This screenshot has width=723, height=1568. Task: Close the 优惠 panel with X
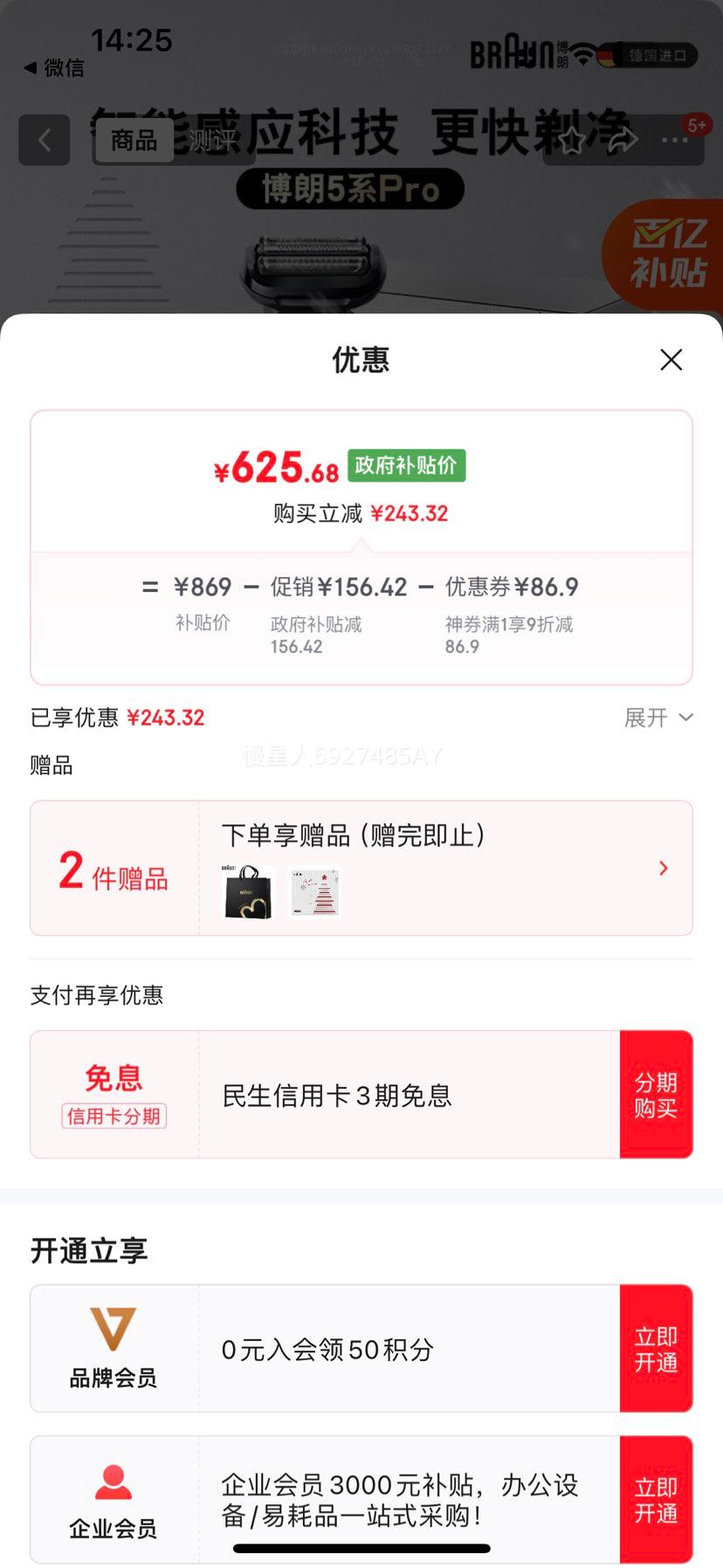click(x=670, y=360)
